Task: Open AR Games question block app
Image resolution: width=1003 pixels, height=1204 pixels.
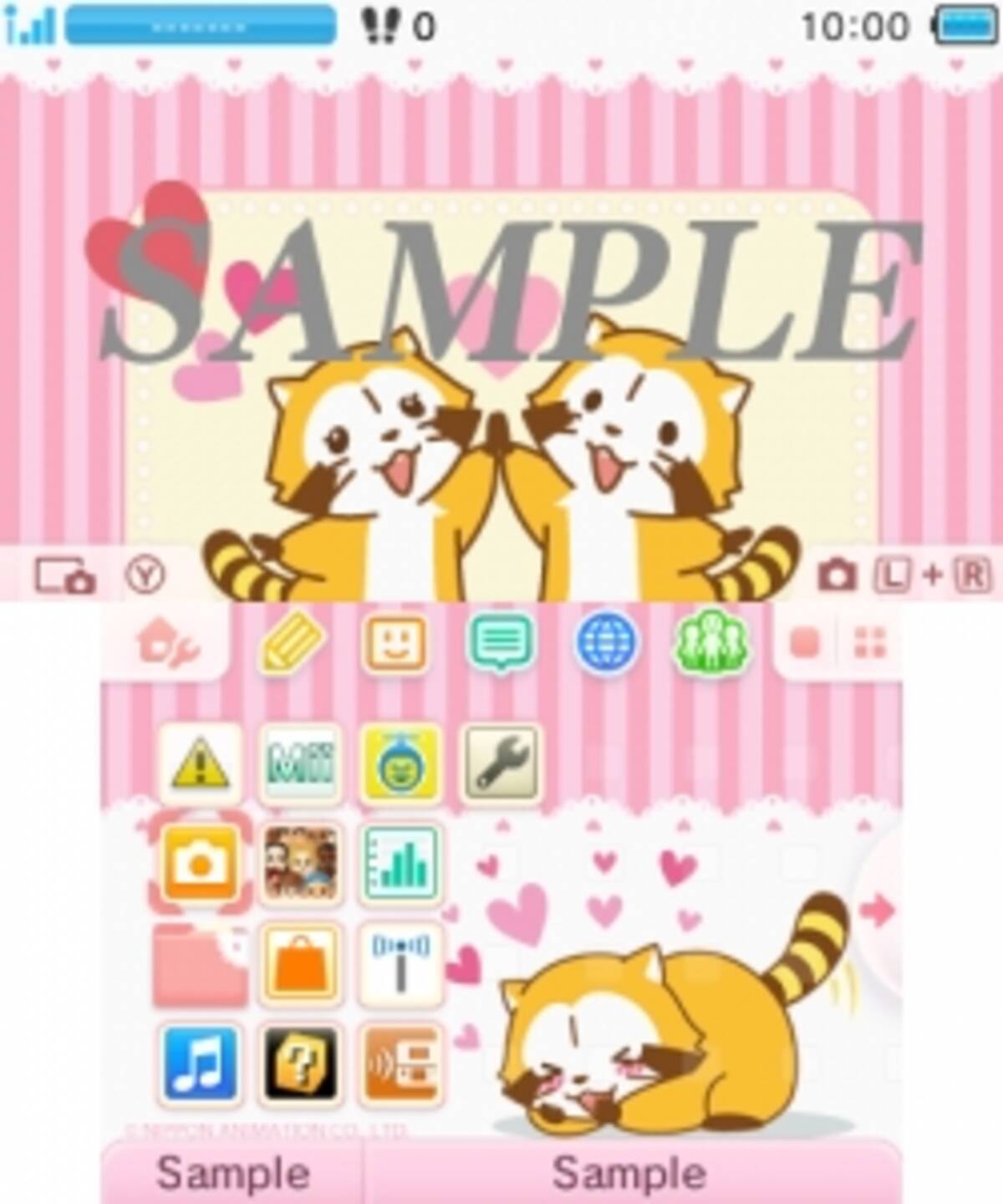Action: pos(301,1064)
